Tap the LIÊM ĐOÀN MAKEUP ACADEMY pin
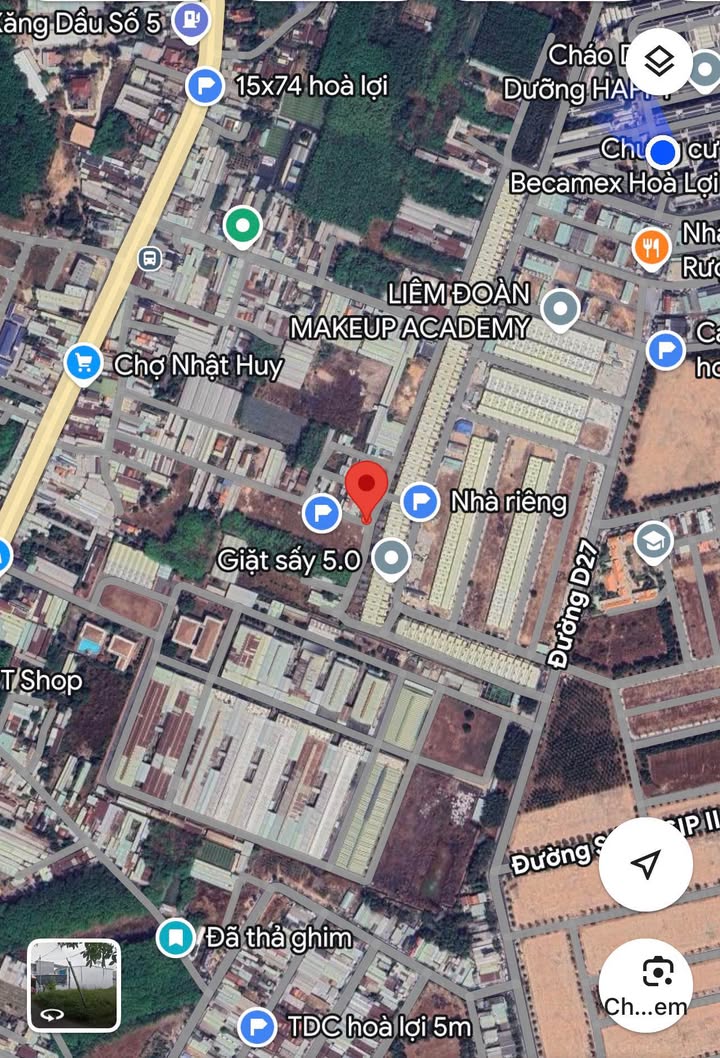Image resolution: width=720 pixels, height=1058 pixels. [x=559, y=310]
